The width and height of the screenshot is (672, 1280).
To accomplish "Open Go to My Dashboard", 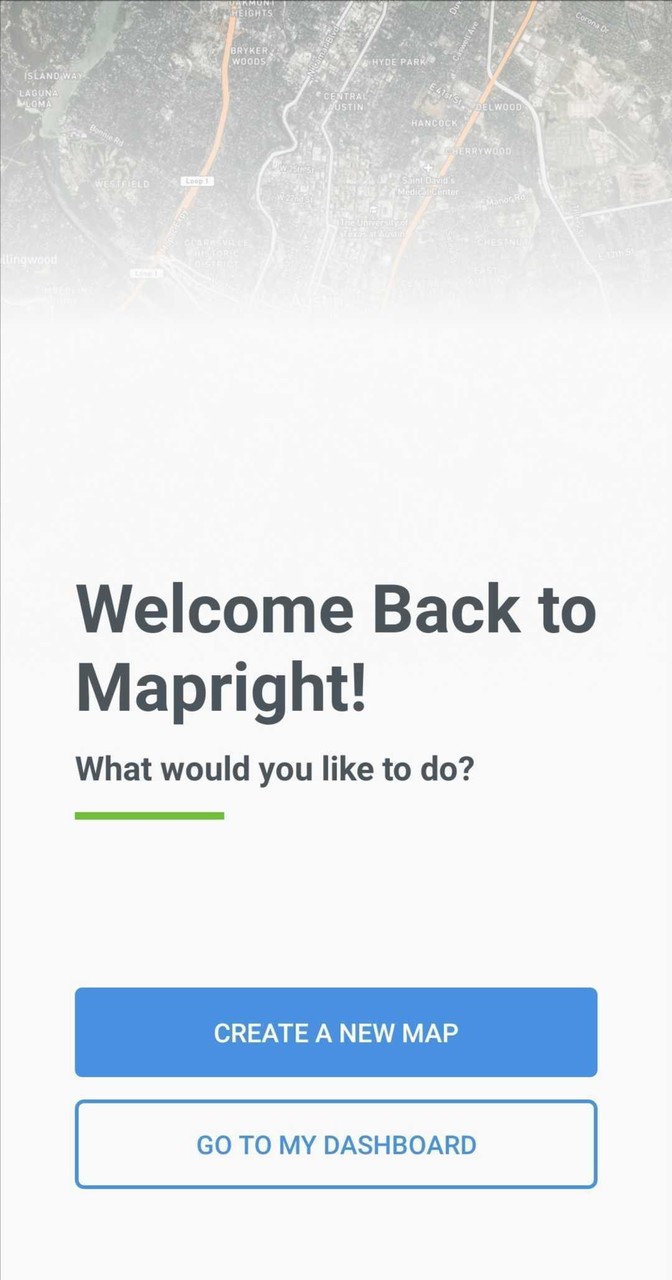I will [x=336, y=1144].
